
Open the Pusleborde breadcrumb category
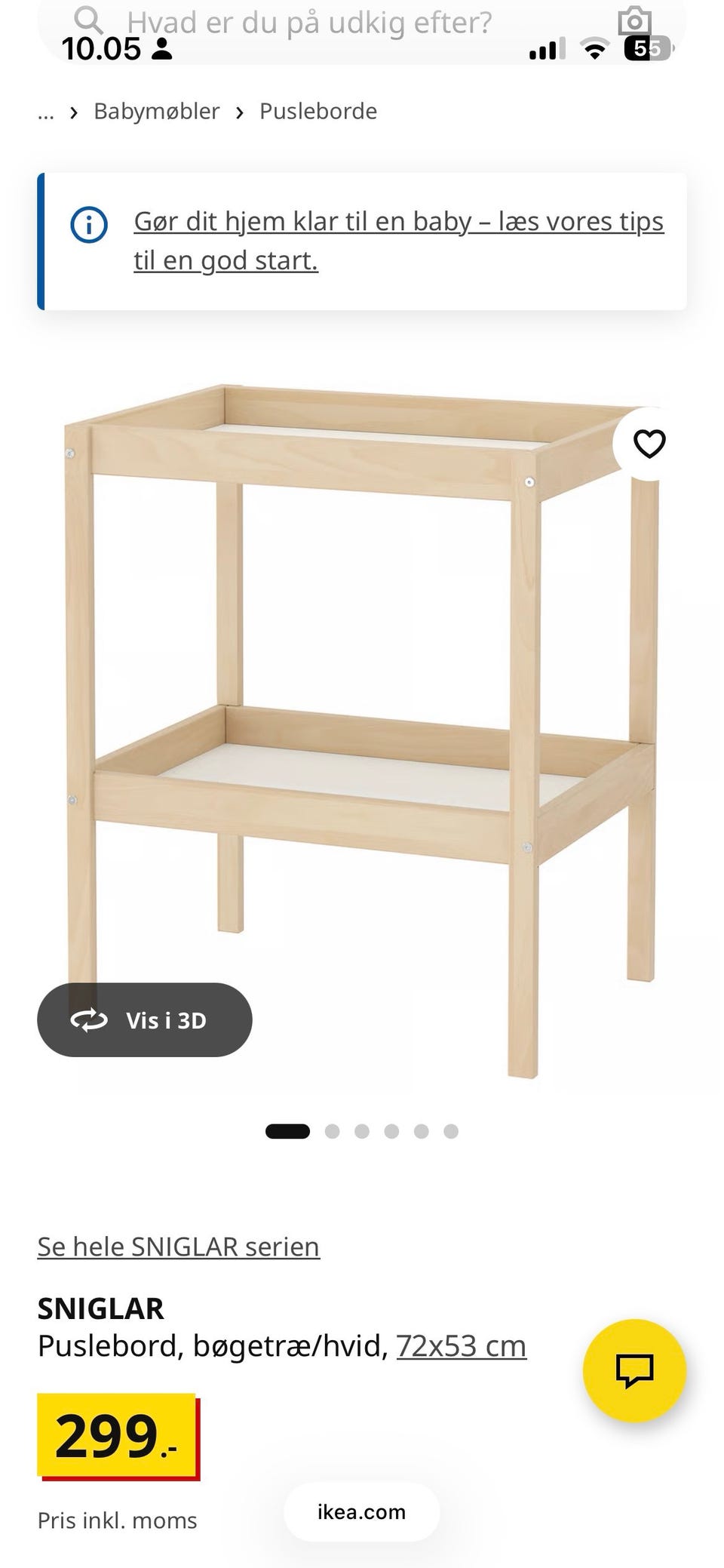click(318, 112)
